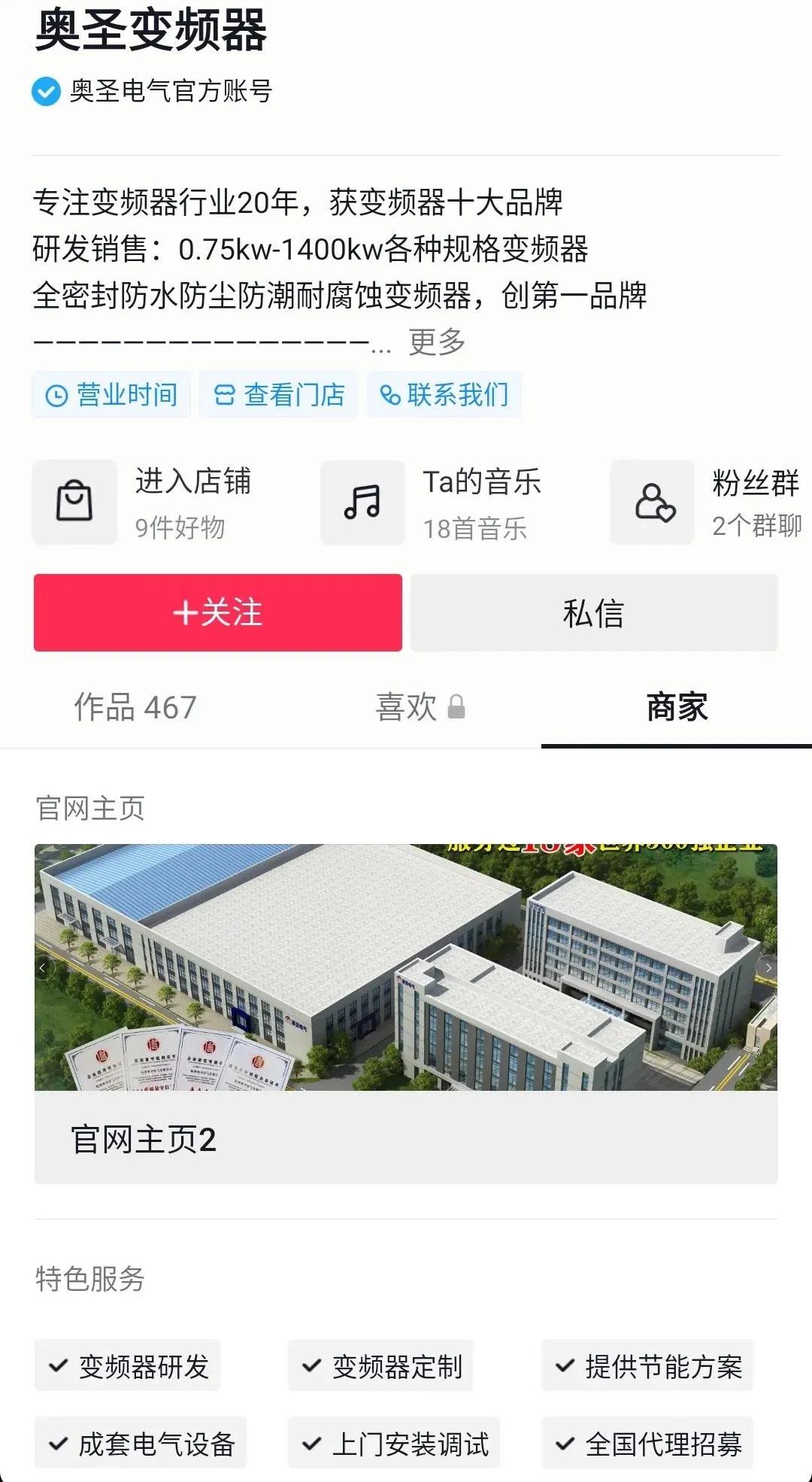Check the 变频器定制 service tag
Image resolution: width=812 pixels, height=1482 pixels.
tap(382, 1365)
